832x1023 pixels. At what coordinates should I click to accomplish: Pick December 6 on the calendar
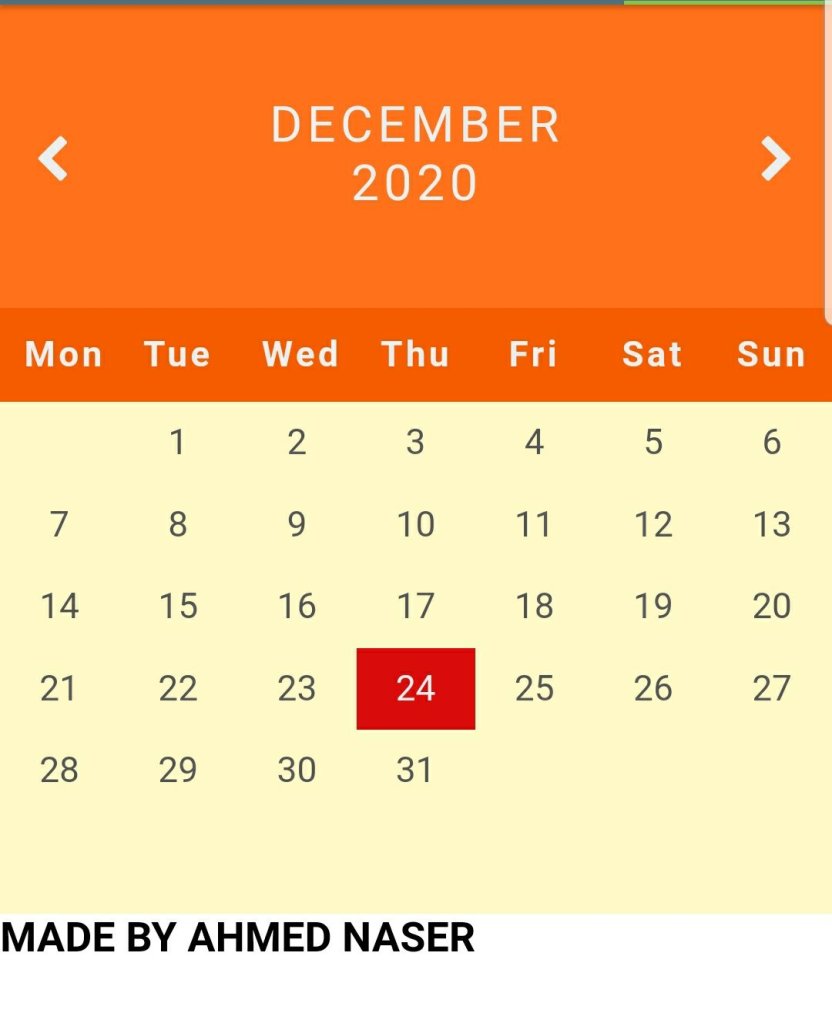tap(771, 442)
